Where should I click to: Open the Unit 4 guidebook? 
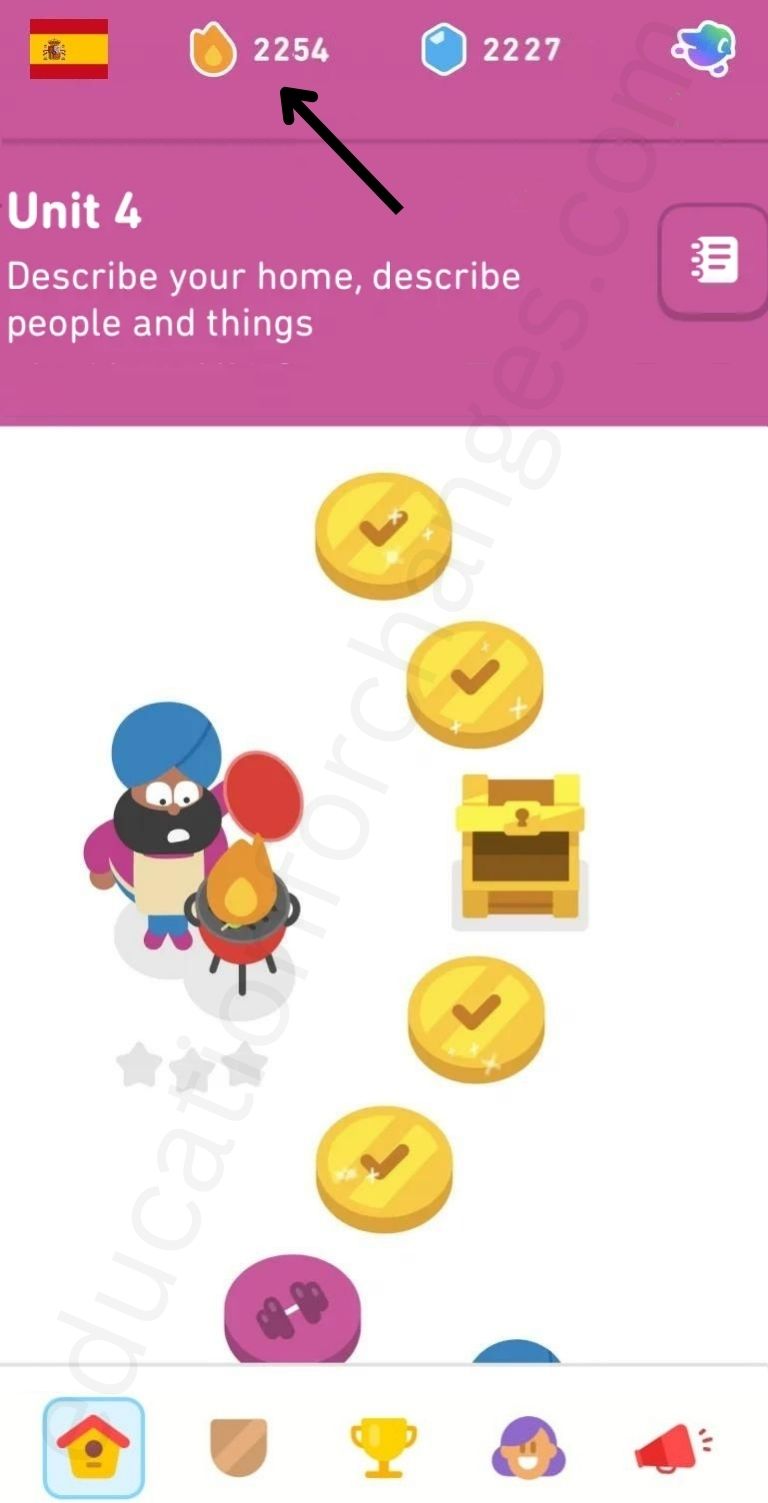713,261
